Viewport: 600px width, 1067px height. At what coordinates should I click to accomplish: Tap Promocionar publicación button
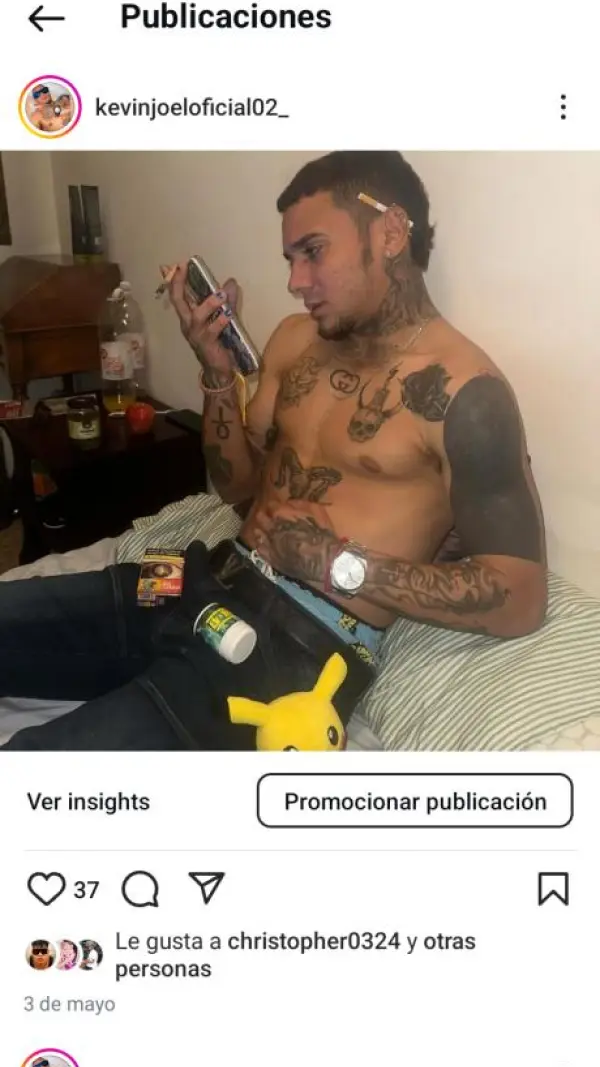pyautogui.click(x=415, y=801)
